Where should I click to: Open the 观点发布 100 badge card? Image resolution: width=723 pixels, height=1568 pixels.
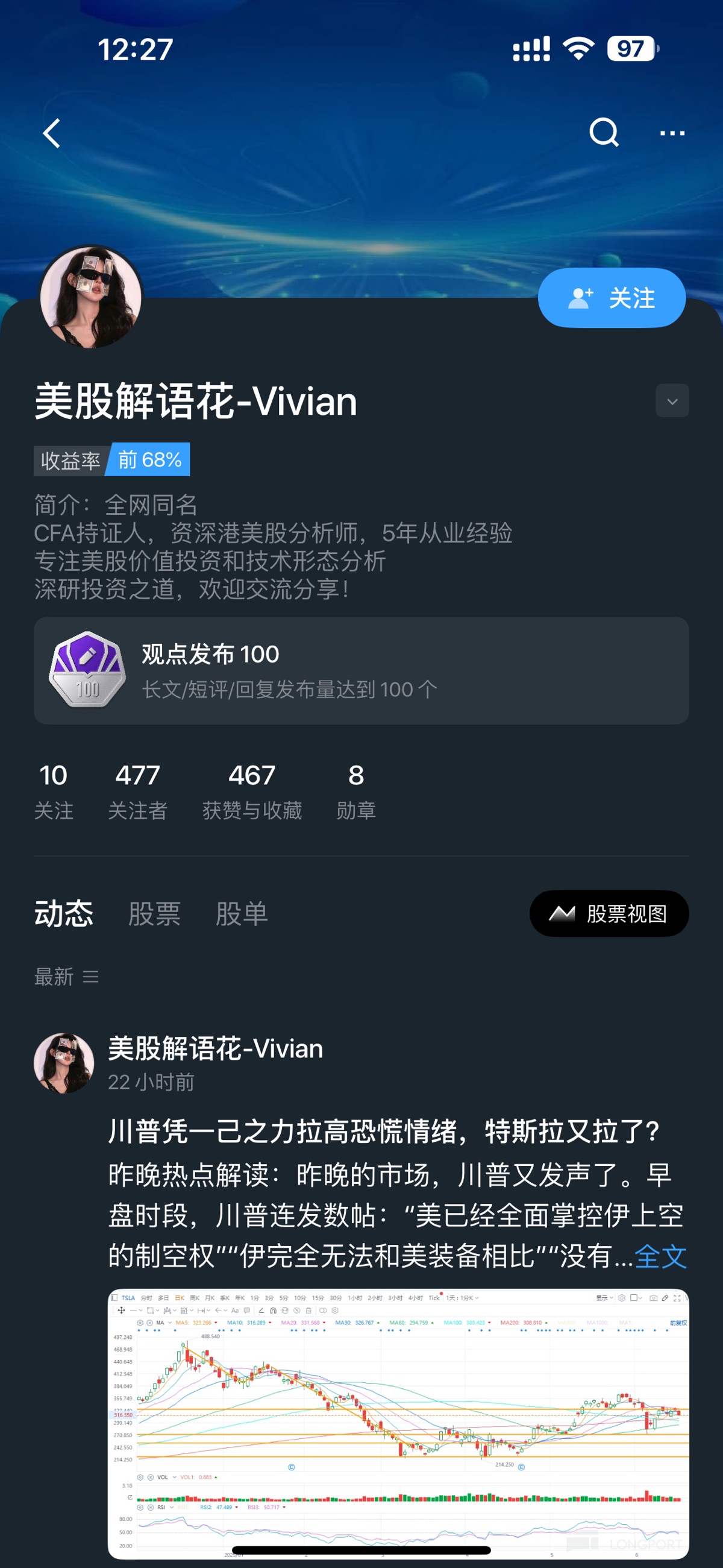tap(361, 671)
